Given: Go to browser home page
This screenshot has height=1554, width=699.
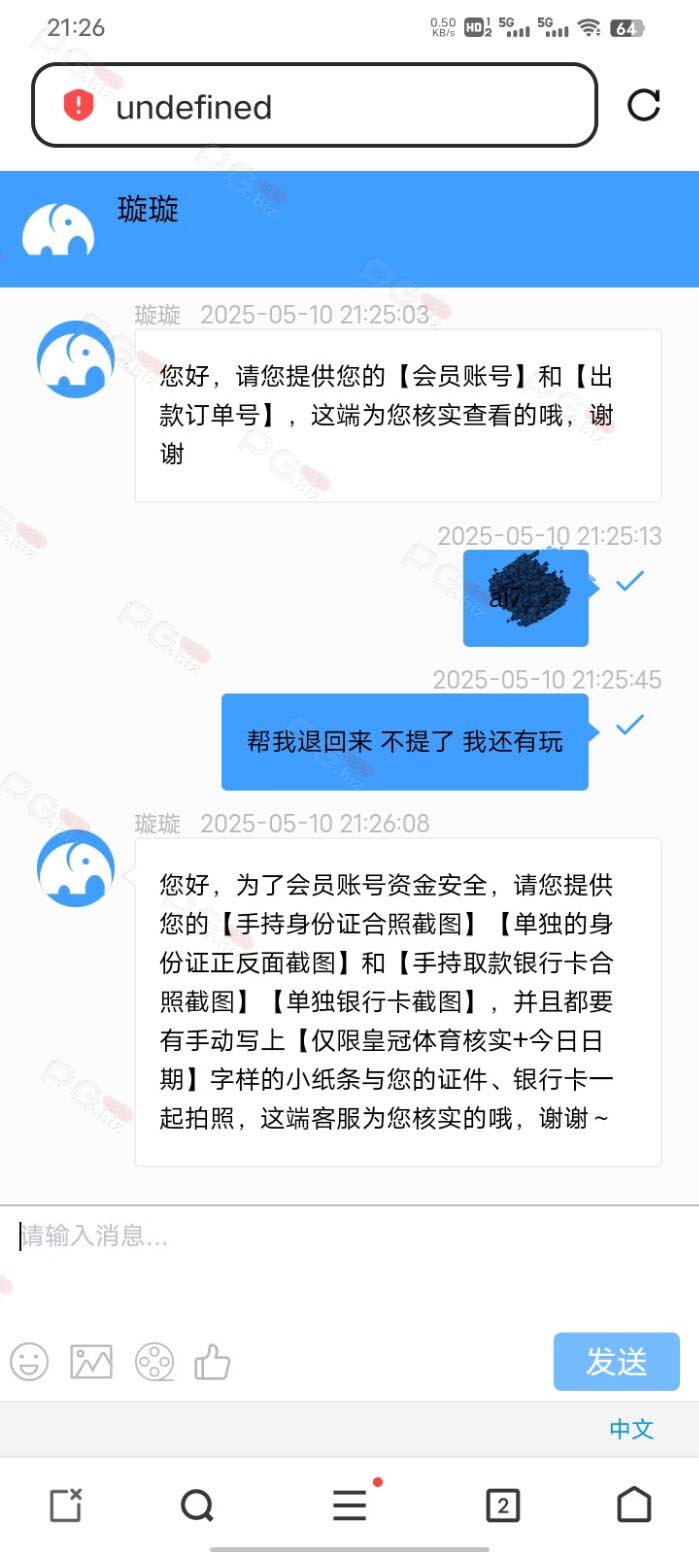Looking at the screenshot, I should click(x=634, y=1504).
